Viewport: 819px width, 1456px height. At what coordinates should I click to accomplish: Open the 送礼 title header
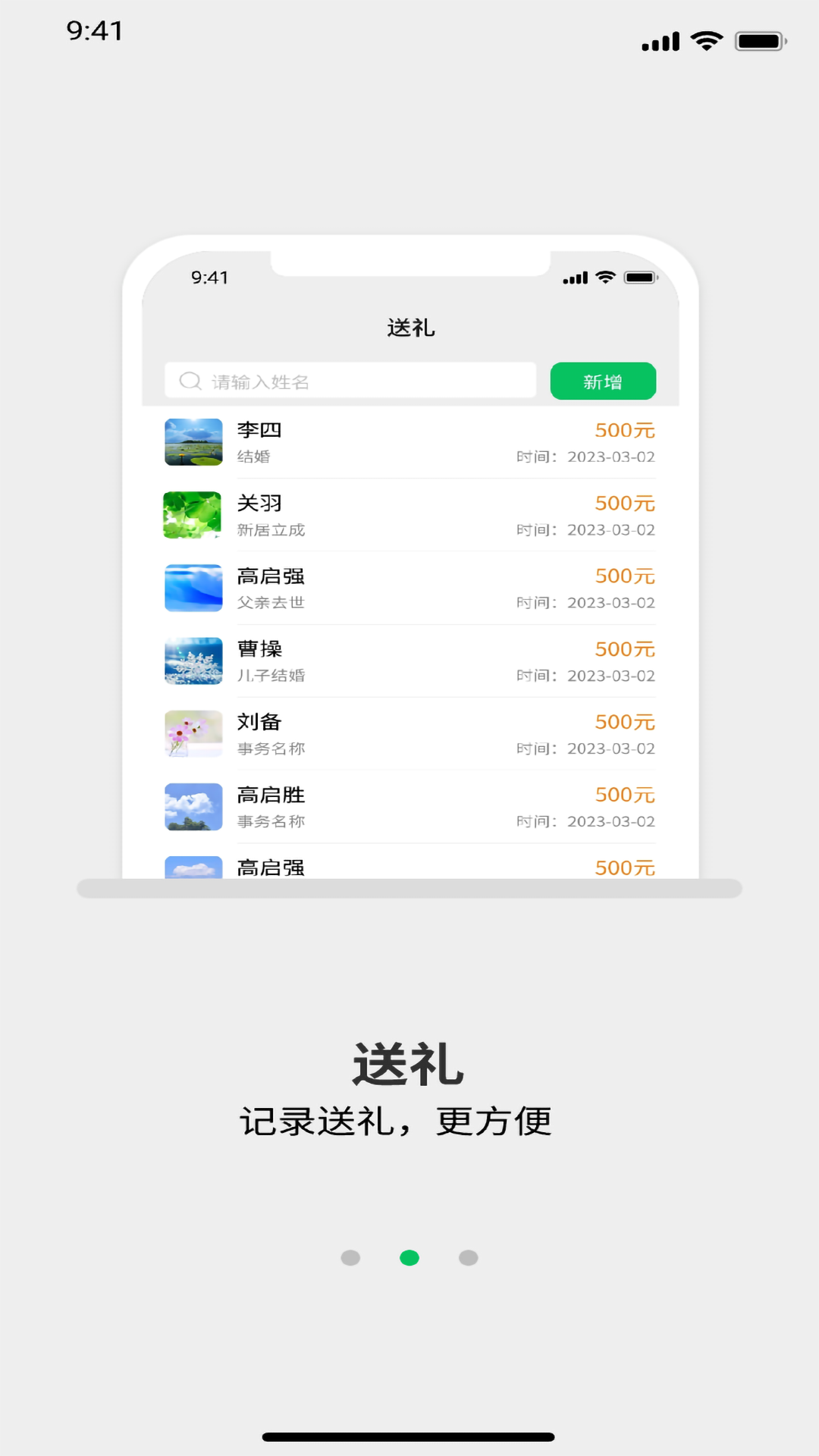[x=409, y=327]
